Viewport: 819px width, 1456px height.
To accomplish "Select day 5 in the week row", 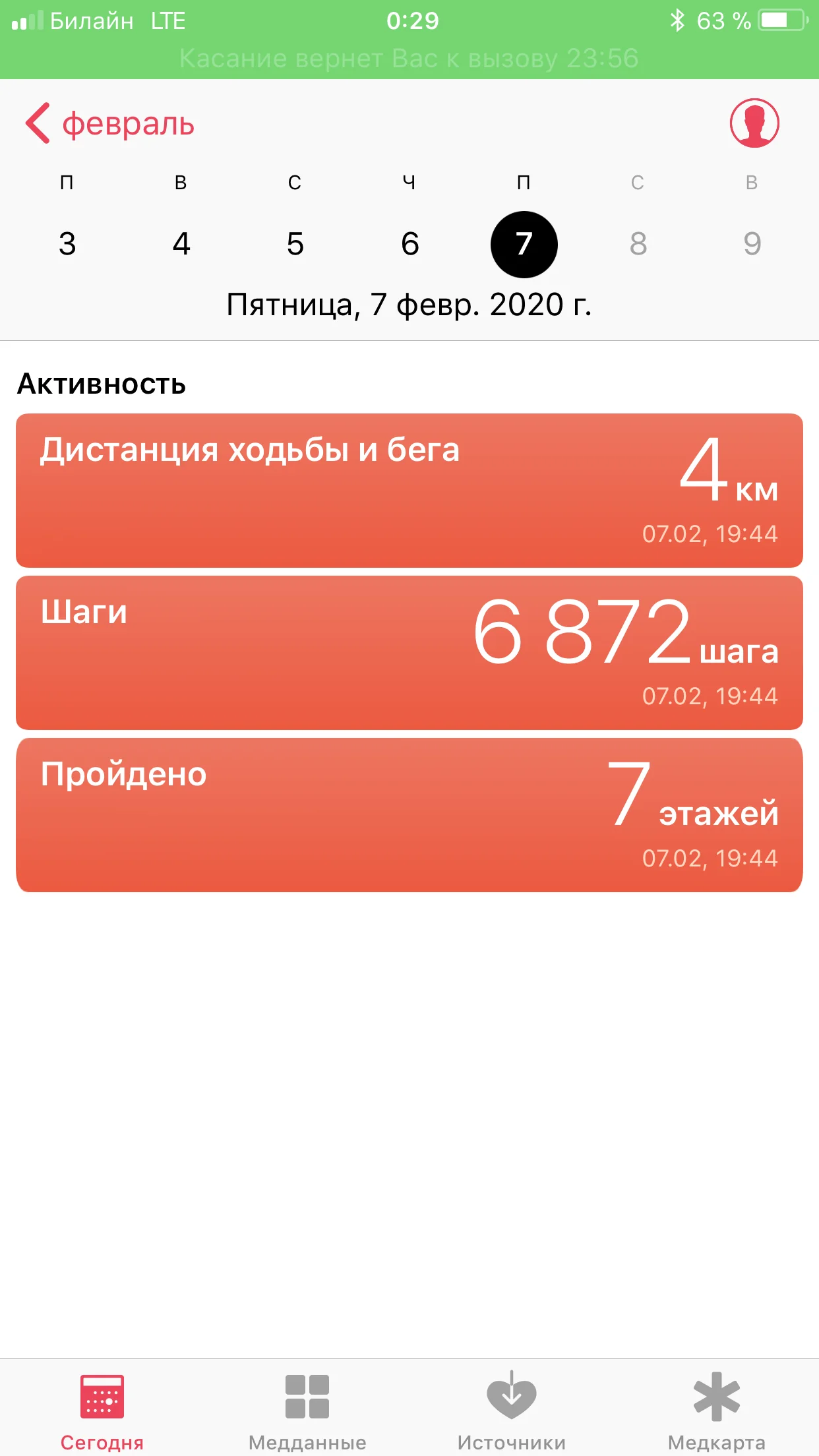I will [295, 244].
